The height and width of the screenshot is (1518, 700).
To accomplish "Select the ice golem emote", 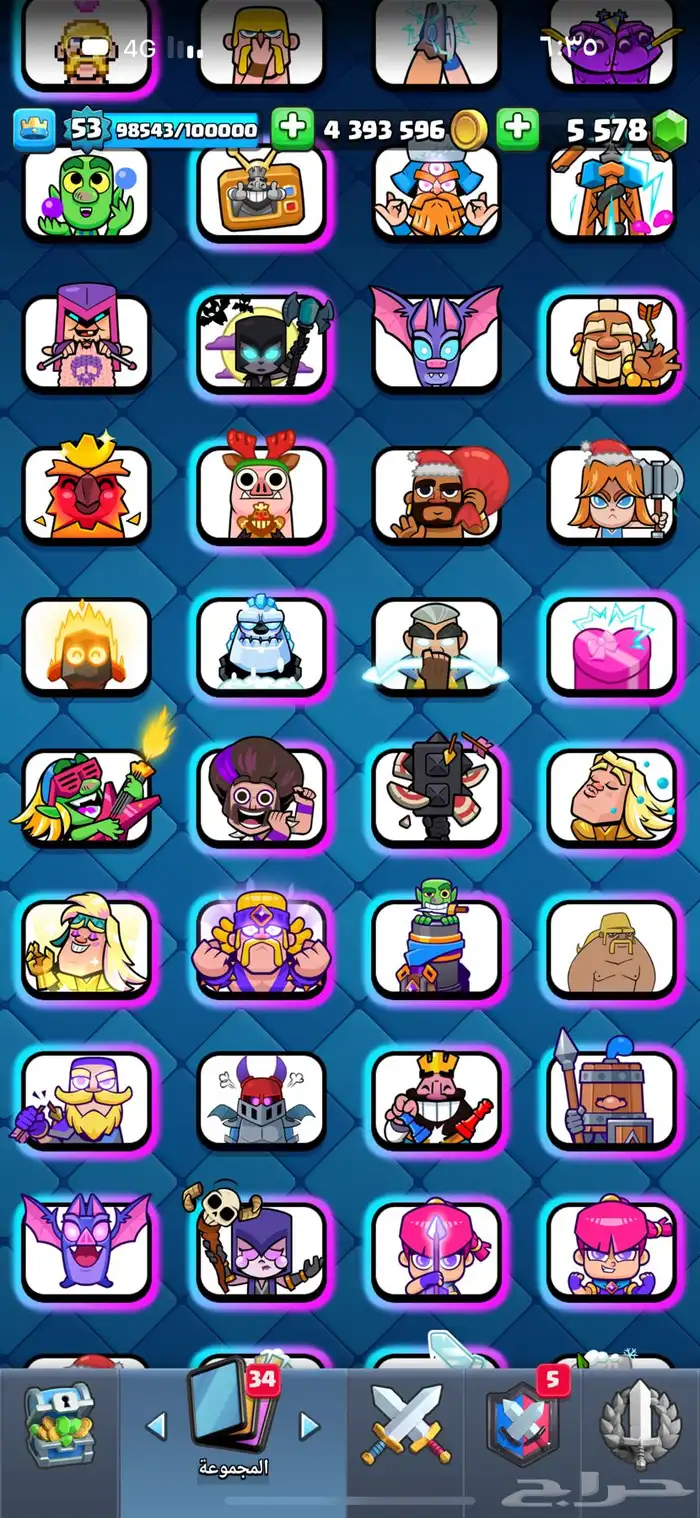I will tap(261, 645).
